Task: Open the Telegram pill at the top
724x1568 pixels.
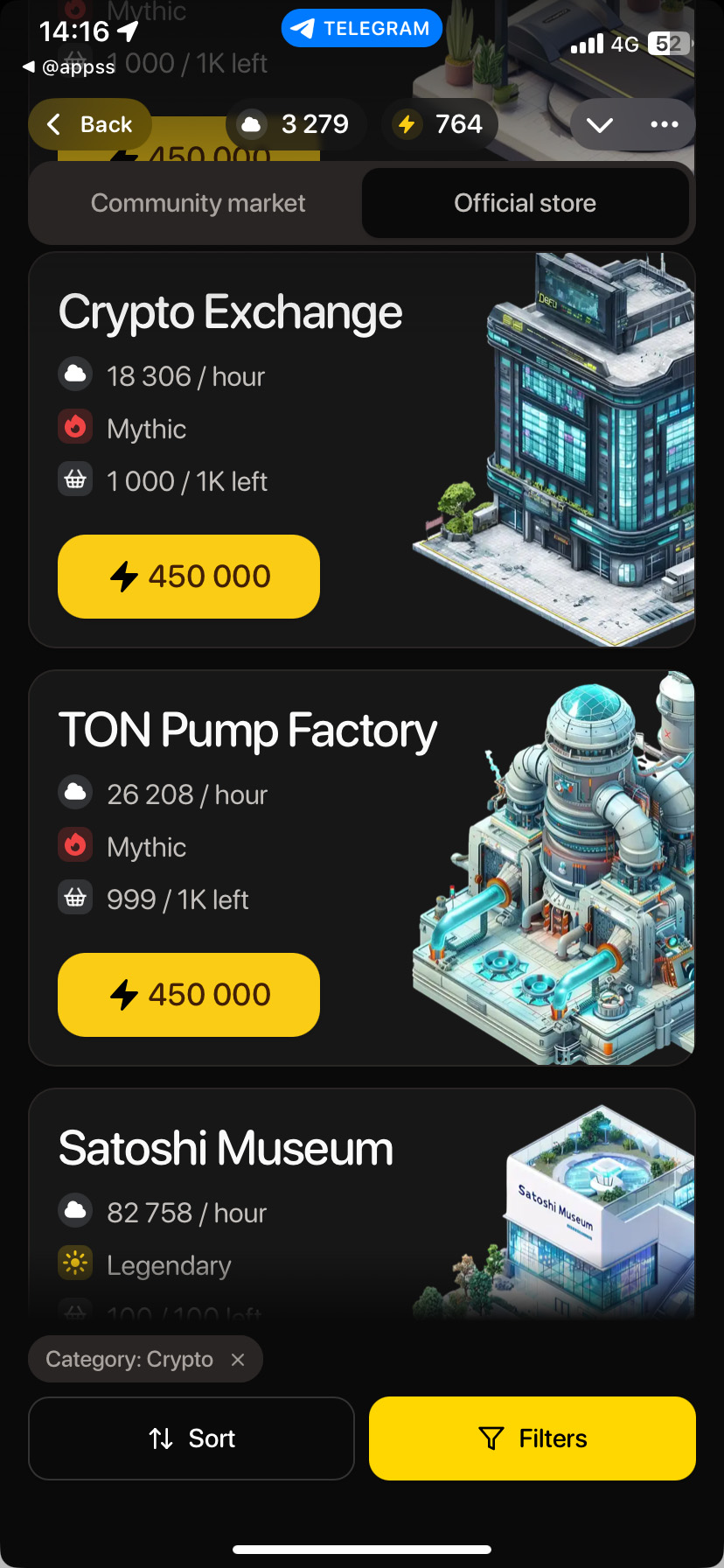Action: 361,28
